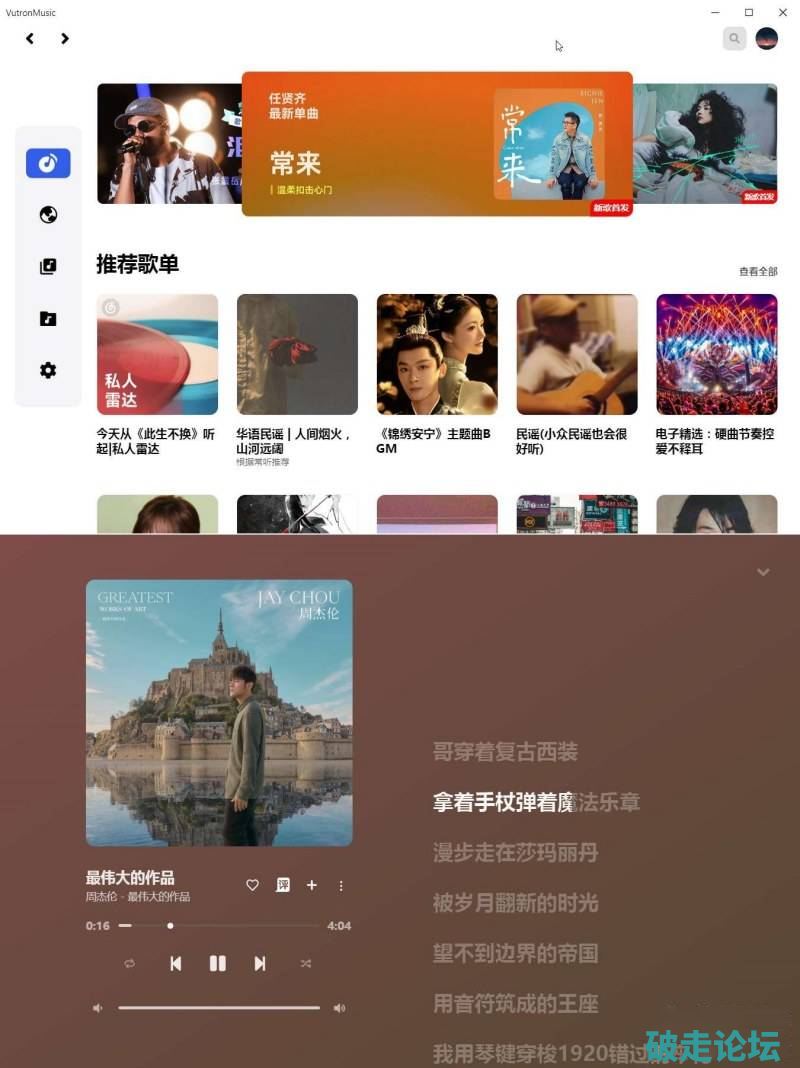The width and height of the screenshot is (800, 1068).
Task: Skip to the next track
Action: point(260,963)
